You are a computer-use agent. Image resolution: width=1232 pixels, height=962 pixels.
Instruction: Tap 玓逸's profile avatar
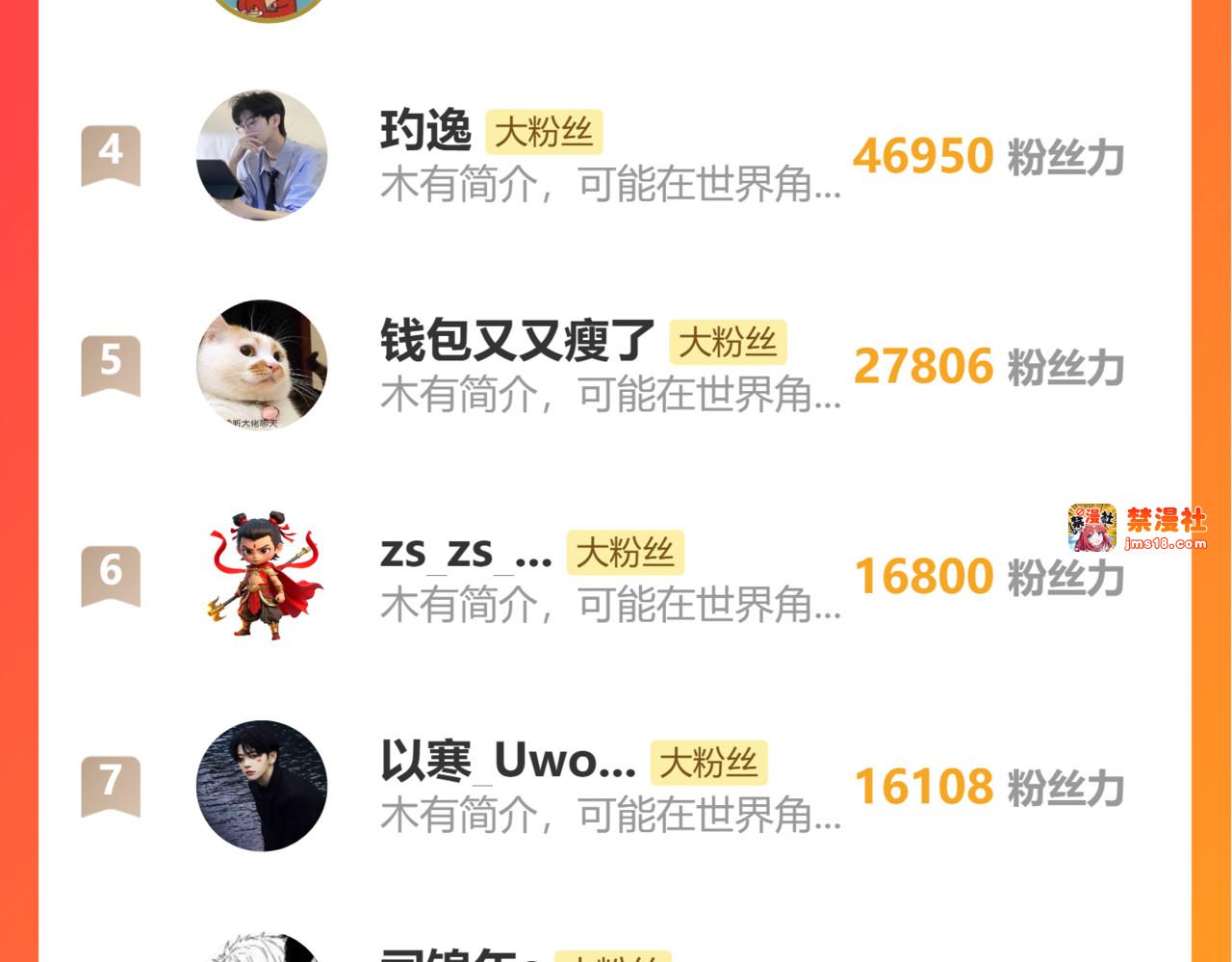[262, 155]
